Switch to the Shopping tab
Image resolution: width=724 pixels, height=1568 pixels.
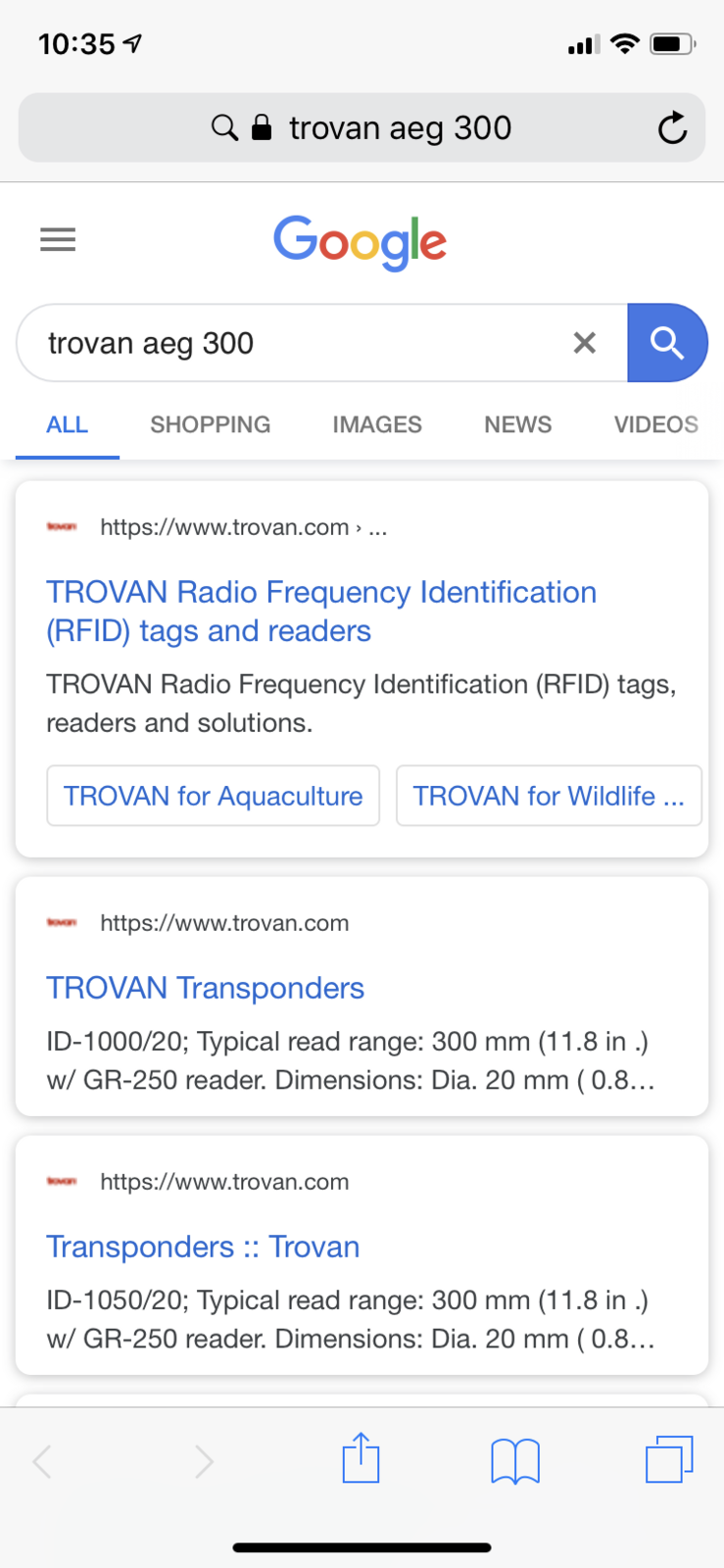(210, 424)
